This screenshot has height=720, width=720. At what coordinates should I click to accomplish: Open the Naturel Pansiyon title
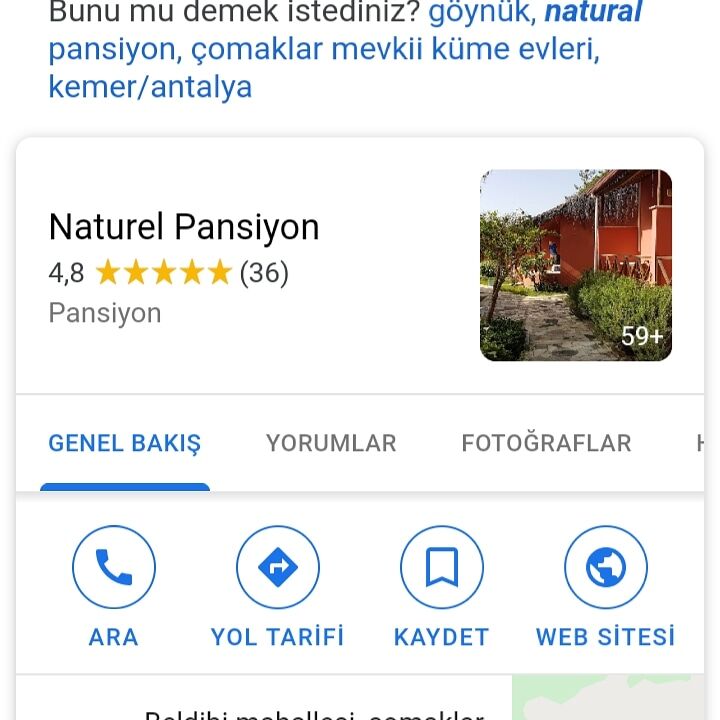point(184,227)
